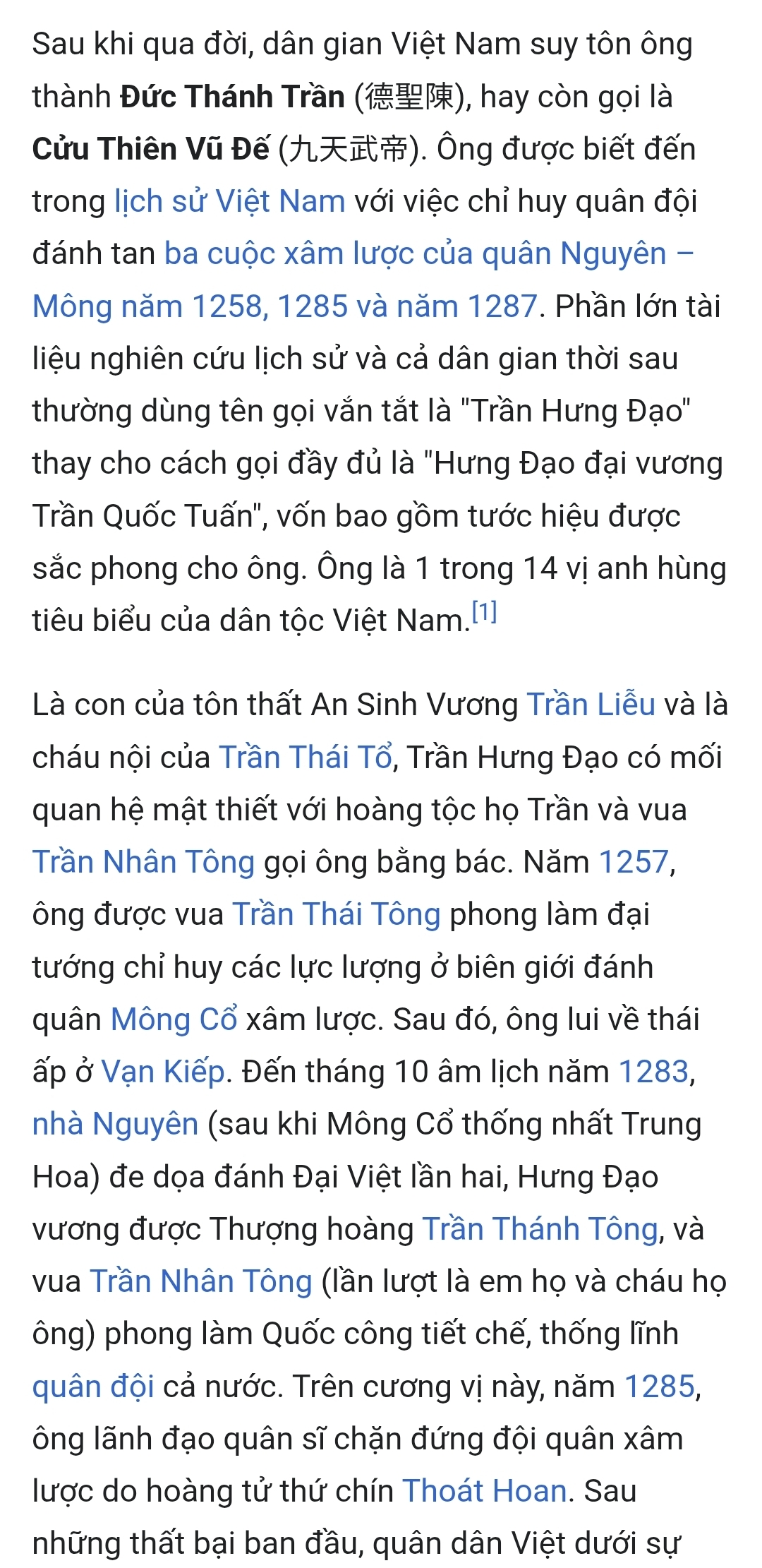
Task: Open the lịch sử Việt Nam link
Action: pos(230,201)
